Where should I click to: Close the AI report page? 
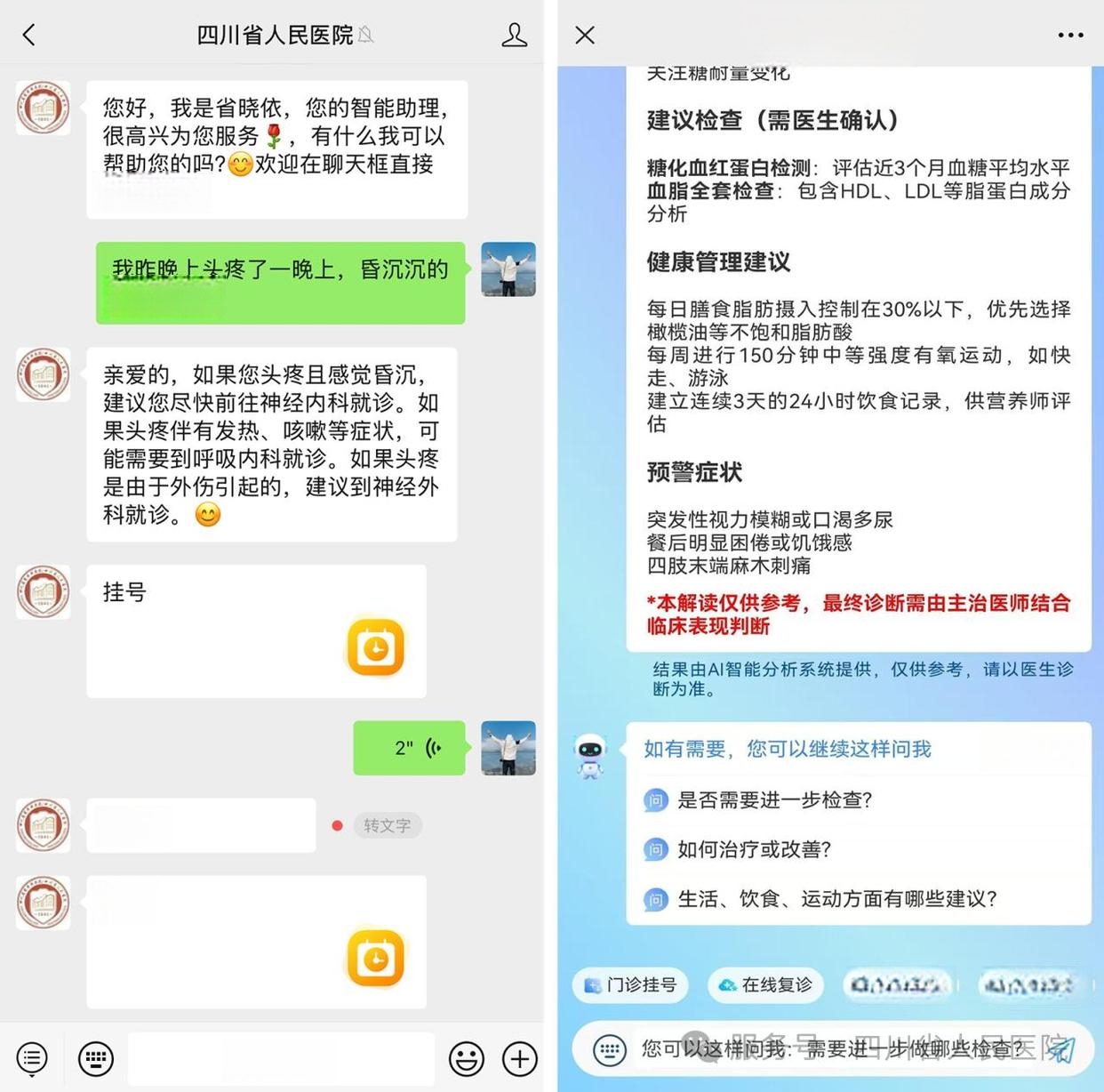click(585, 35)
